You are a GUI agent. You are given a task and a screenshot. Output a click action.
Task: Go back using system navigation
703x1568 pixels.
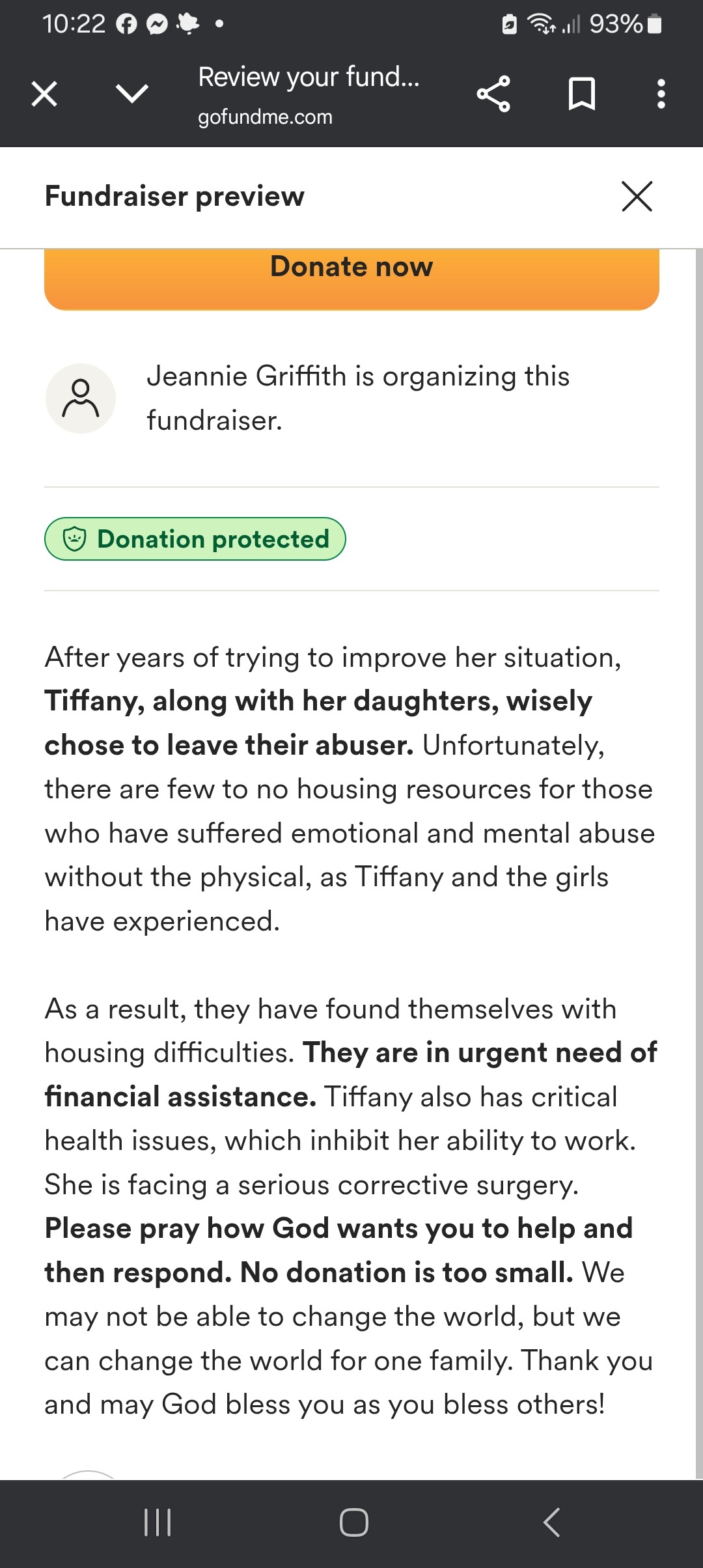(x=551, y=1522)
